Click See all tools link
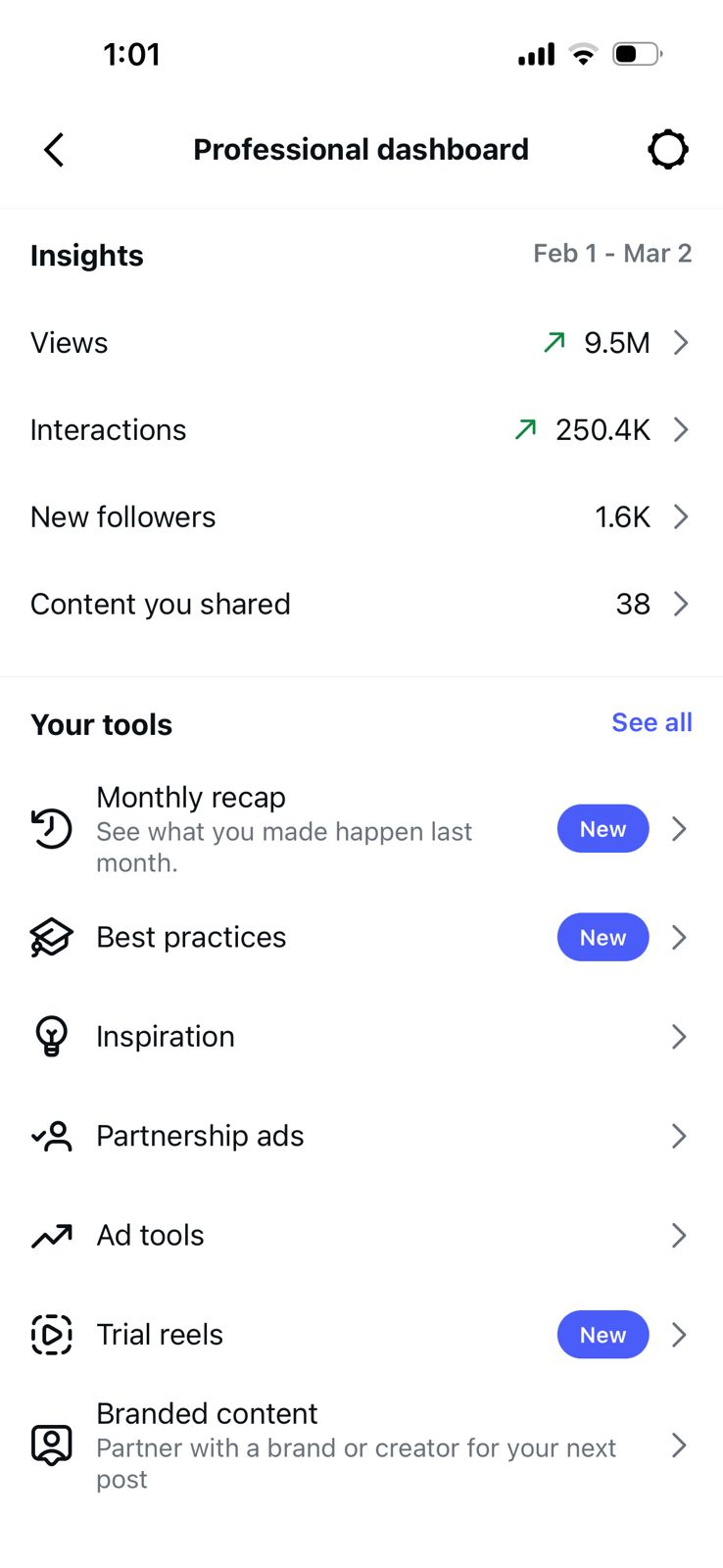Viewport: 723px width, 1568px height. pyautogui.click(x=651, y=722)
